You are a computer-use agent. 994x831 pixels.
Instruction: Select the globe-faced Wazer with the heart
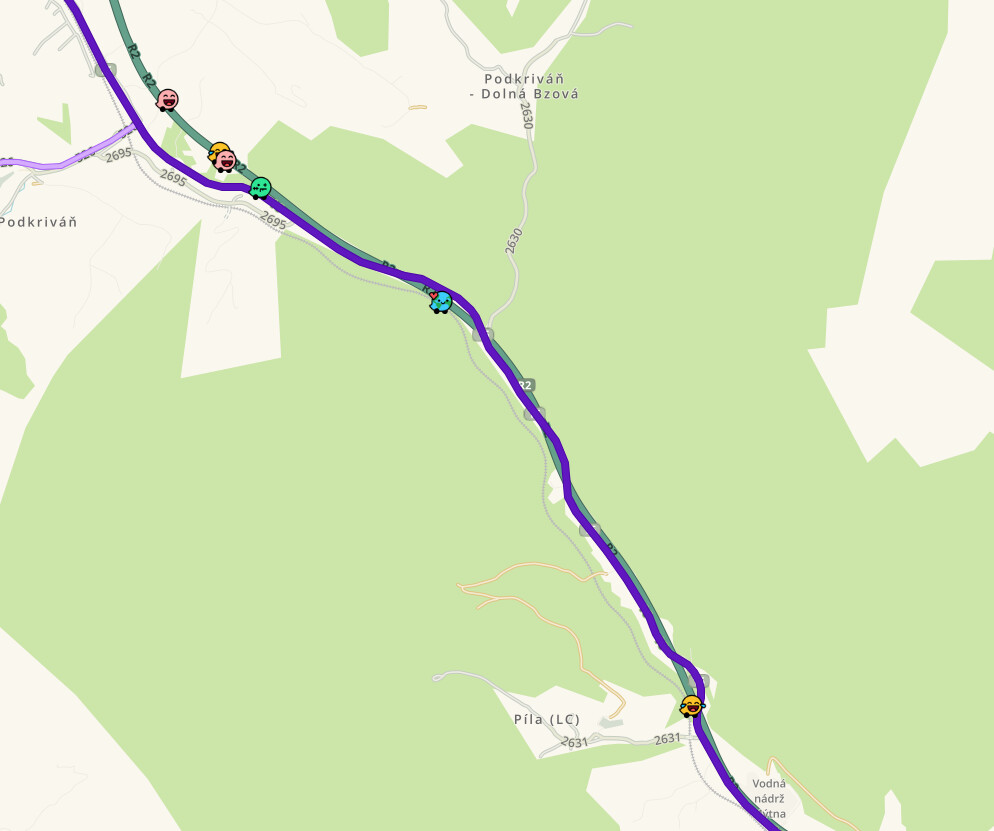441,301
